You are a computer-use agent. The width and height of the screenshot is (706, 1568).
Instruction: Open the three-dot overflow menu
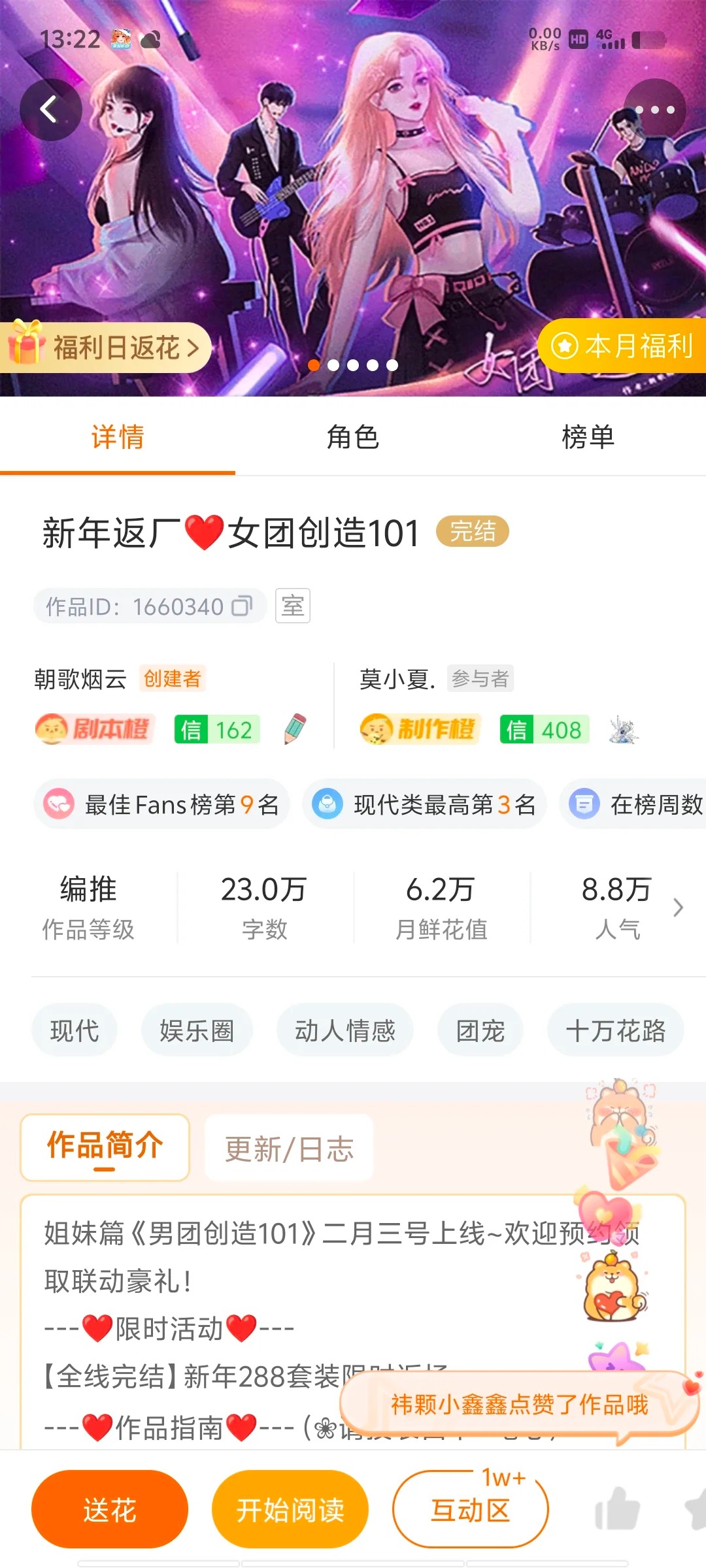click(654, 110)
